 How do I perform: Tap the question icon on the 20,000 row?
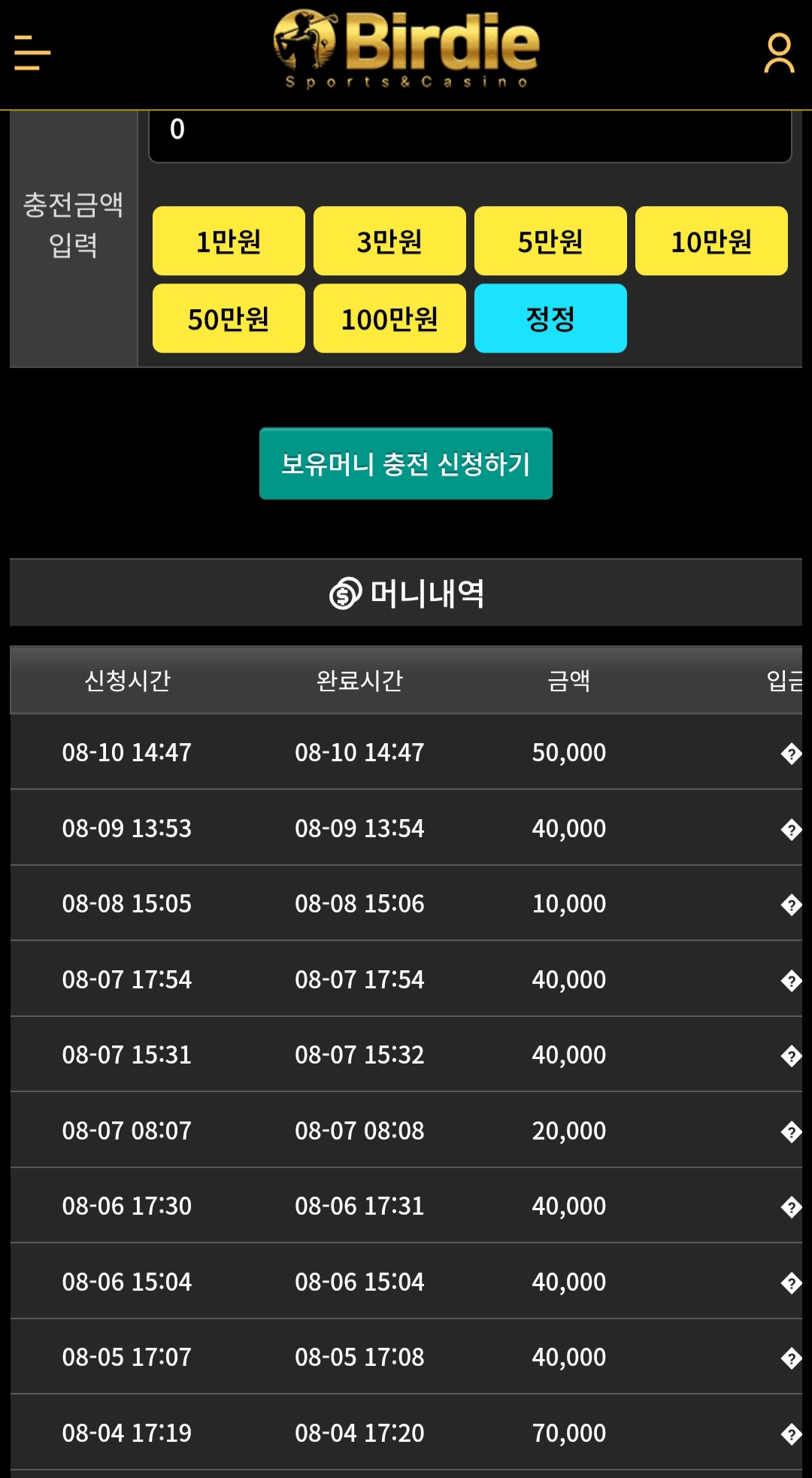click(791, 1132)
